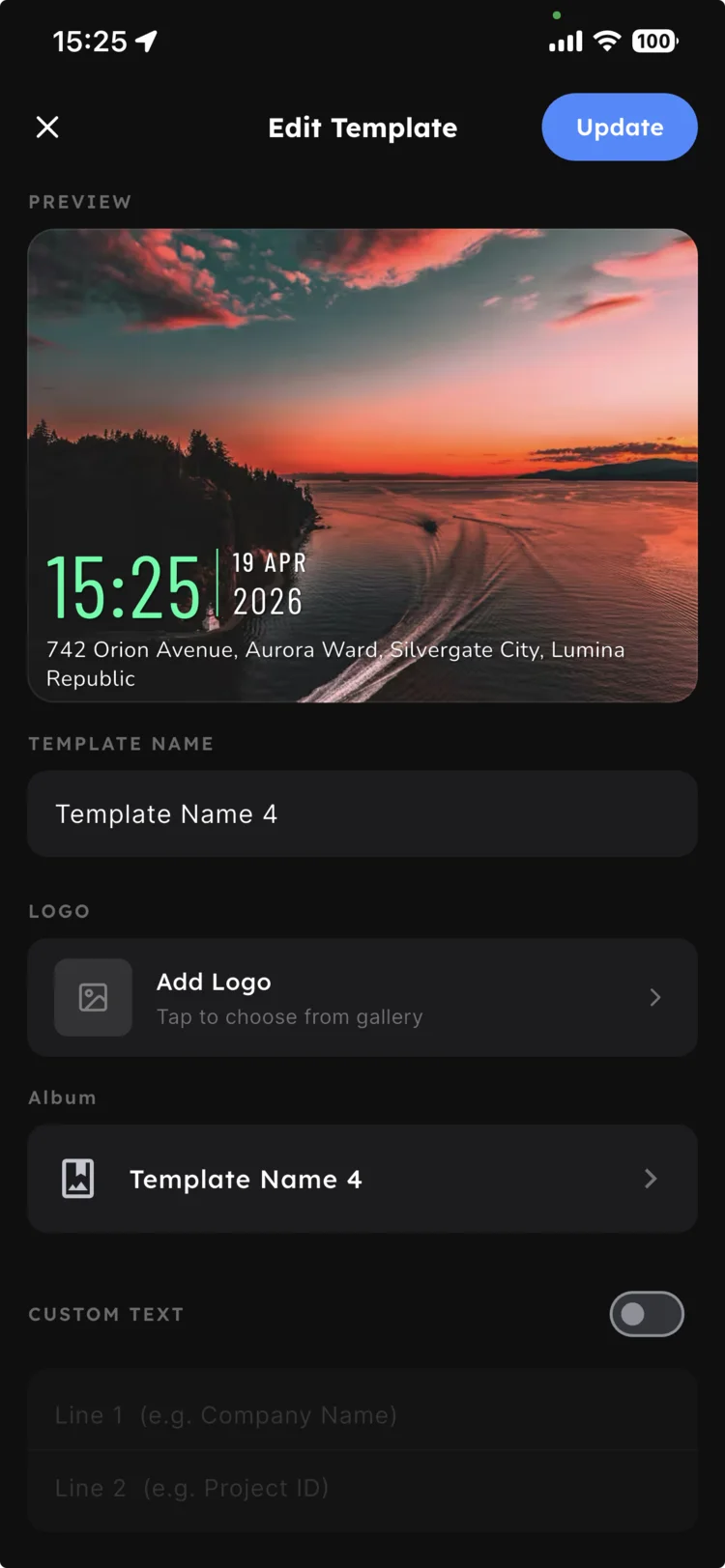
Task: Tap the location arrow next to the time
Action: pos(145,39)
